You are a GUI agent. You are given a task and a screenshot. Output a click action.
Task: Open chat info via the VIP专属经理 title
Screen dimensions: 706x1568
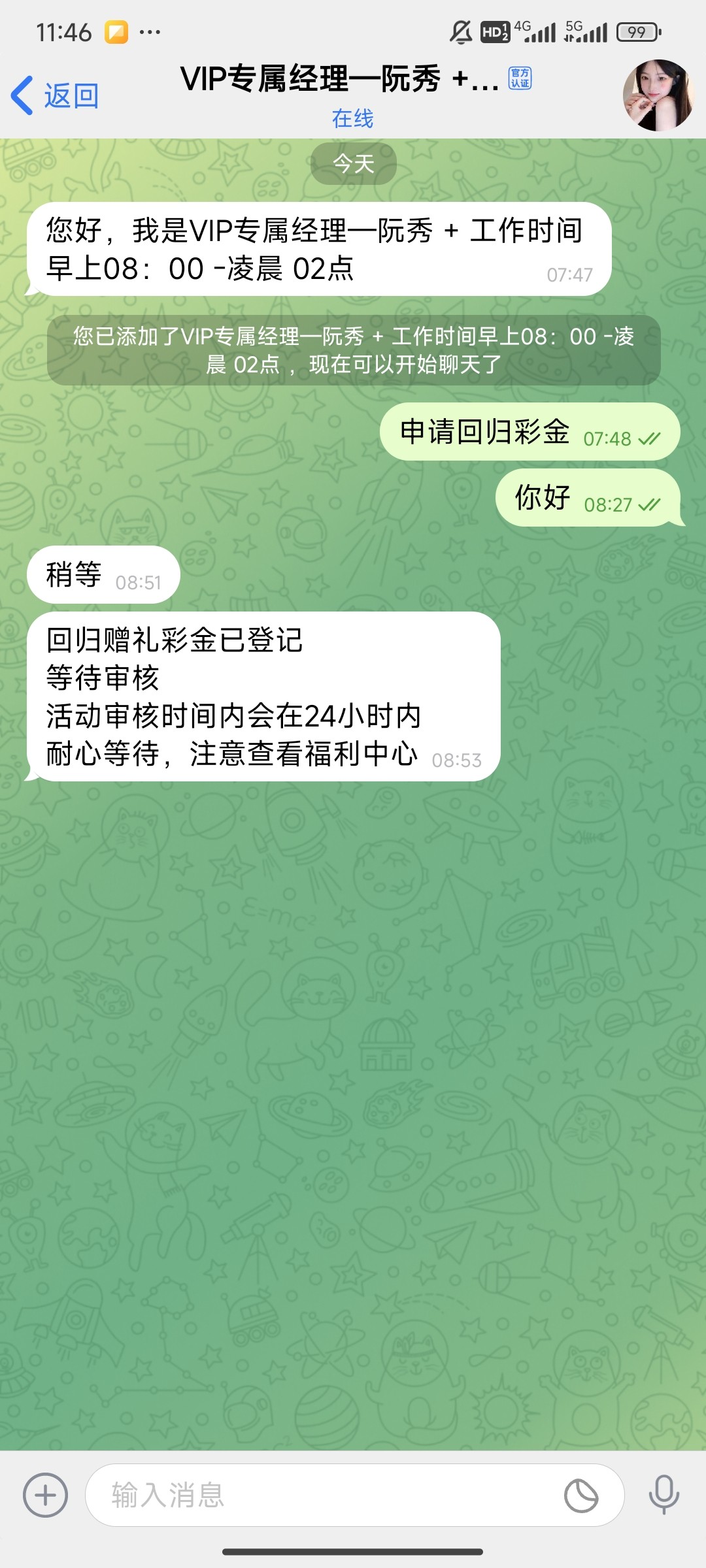pos(340,80)
